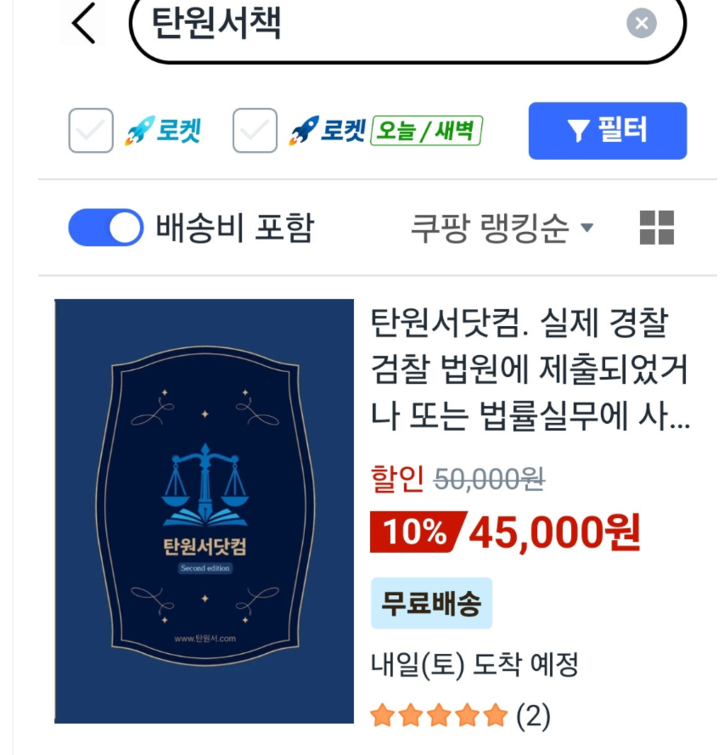Tap the search field containing 탄원서책
The height and width of the screenshot is (755, 724).
(380, 24)
